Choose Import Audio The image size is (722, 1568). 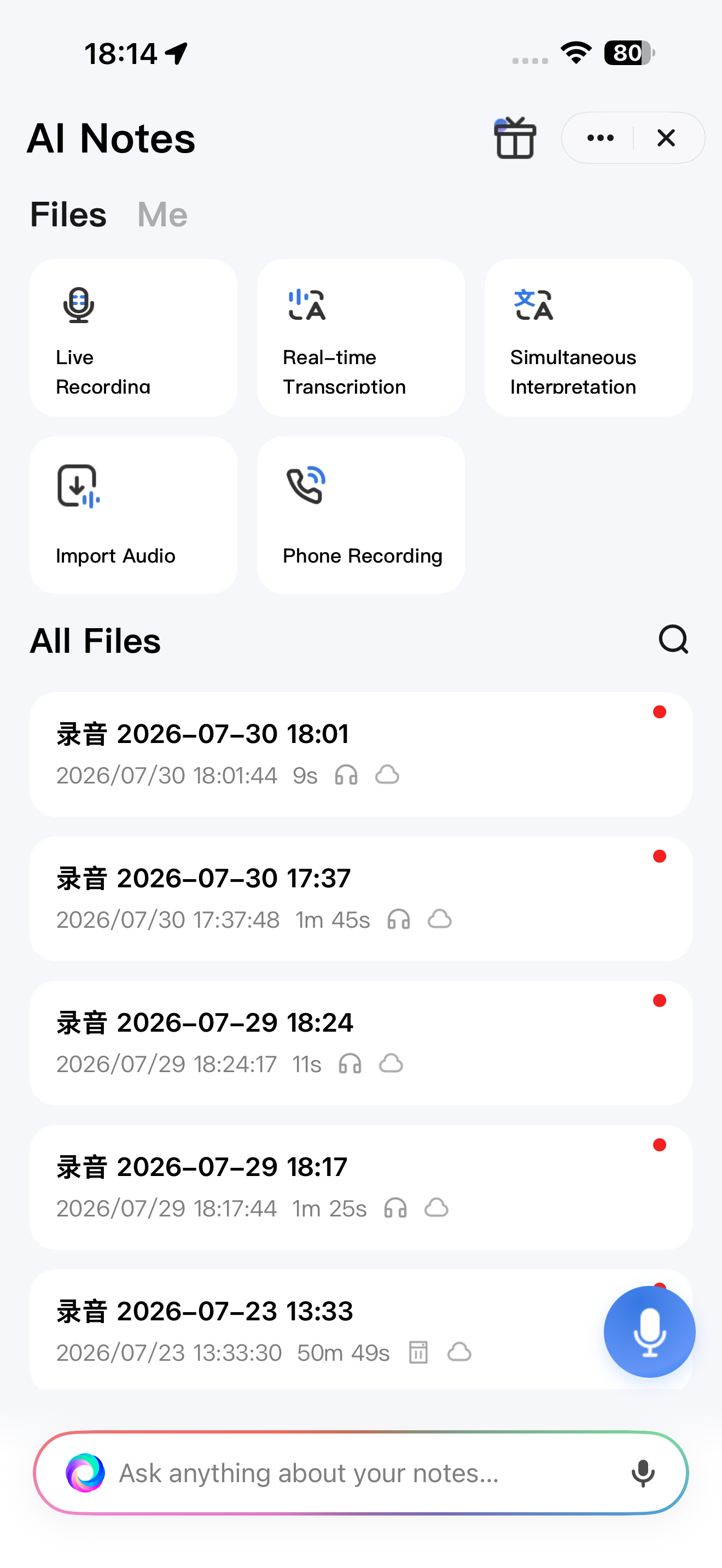tap(133, 515)
